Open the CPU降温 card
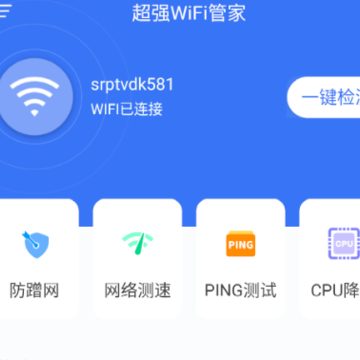Viewport: 360px width, 360px height. click(x=330, y=260)
